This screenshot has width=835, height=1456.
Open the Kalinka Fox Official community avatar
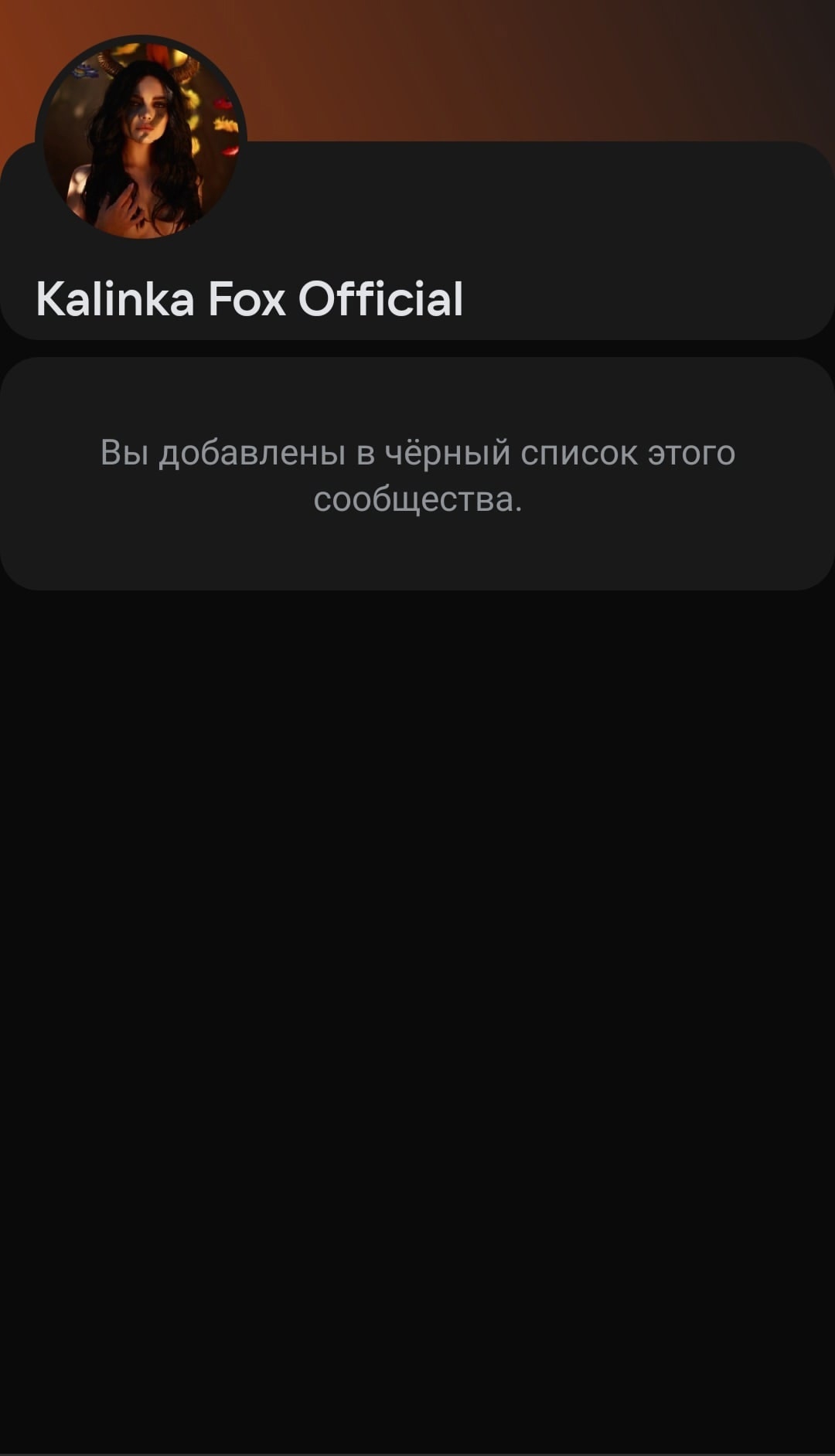tap(141, 140)
